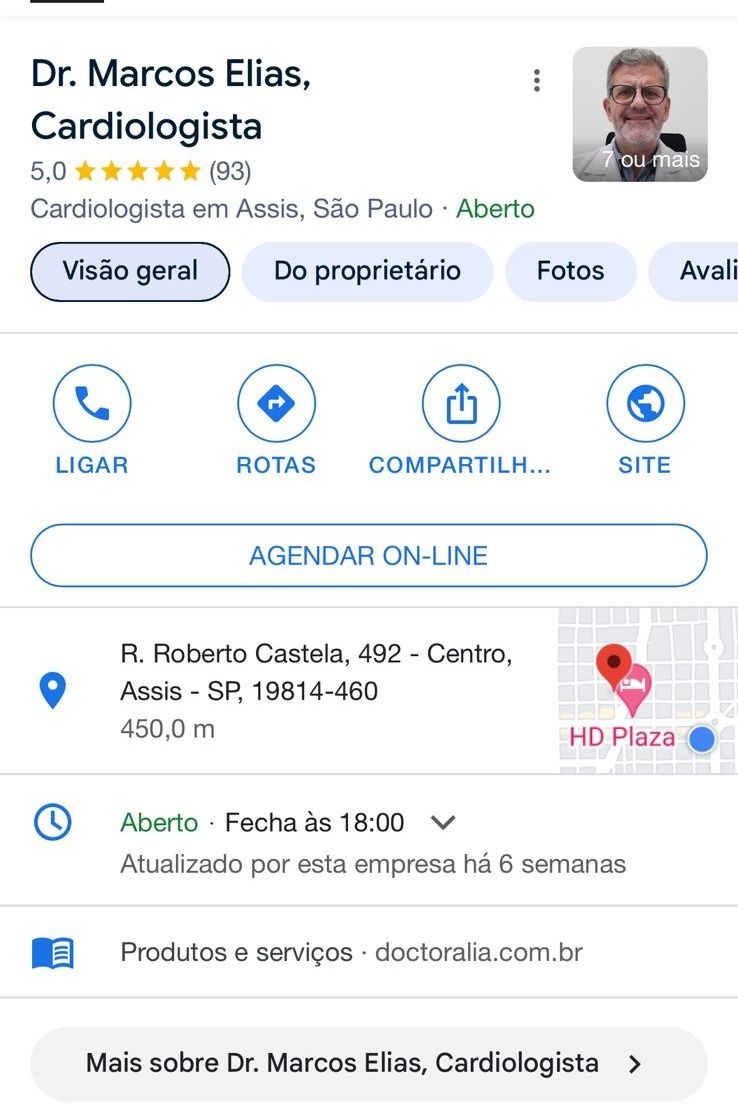Open Produtos e serviços on doctoralia.com.br
738x1117 pixels.
(350, 952)
